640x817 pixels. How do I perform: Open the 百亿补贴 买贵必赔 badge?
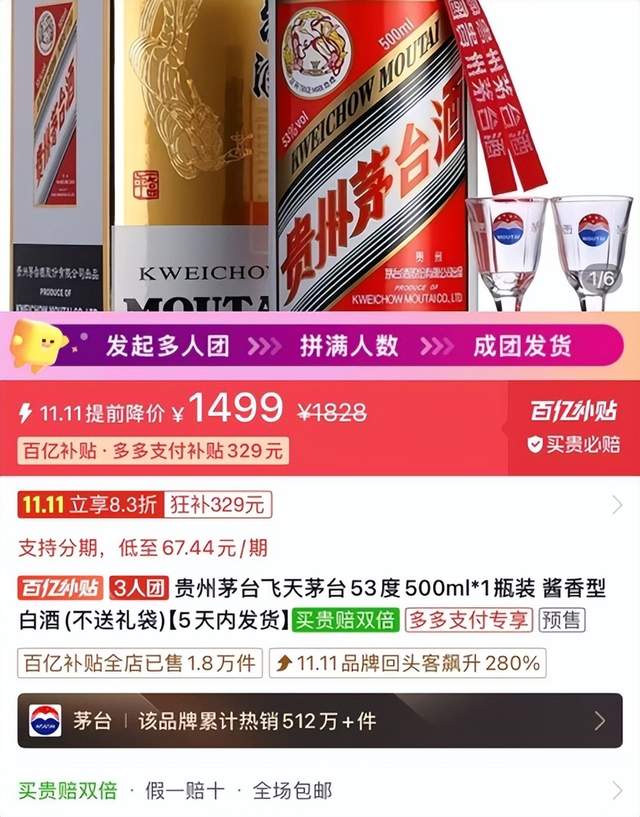pyautogui.click(x=573, y=427)
